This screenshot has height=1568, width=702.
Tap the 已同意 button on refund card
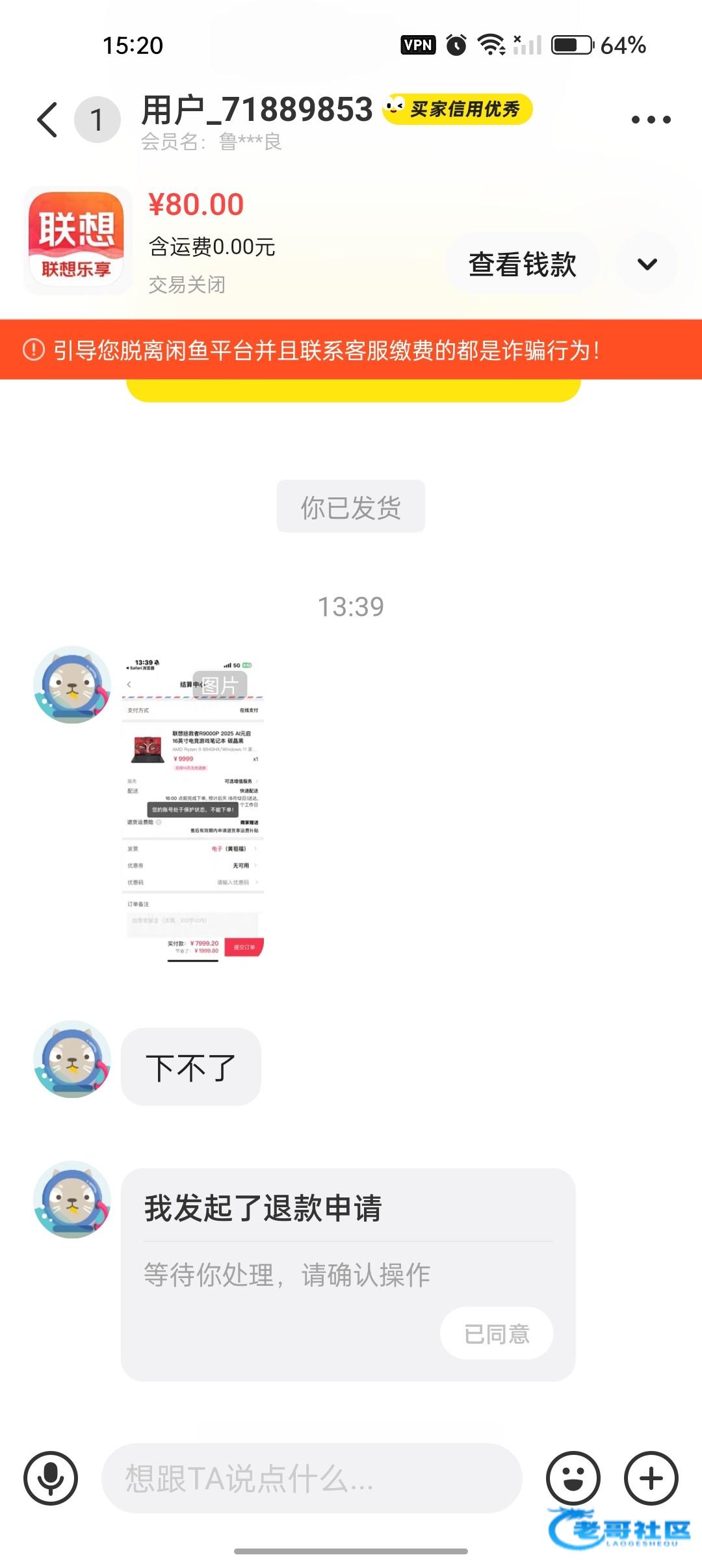497,1334
